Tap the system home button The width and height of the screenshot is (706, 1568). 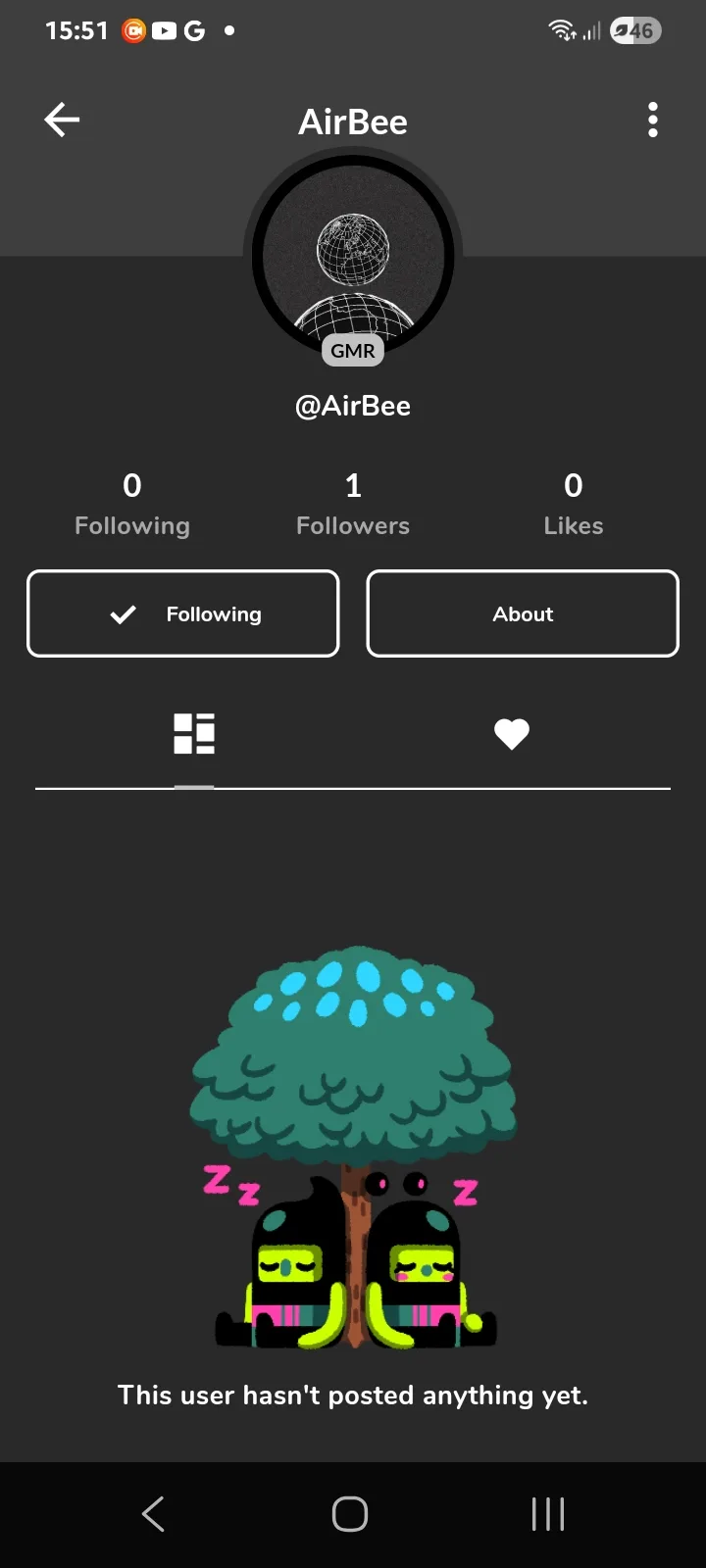coord(350,1514)
